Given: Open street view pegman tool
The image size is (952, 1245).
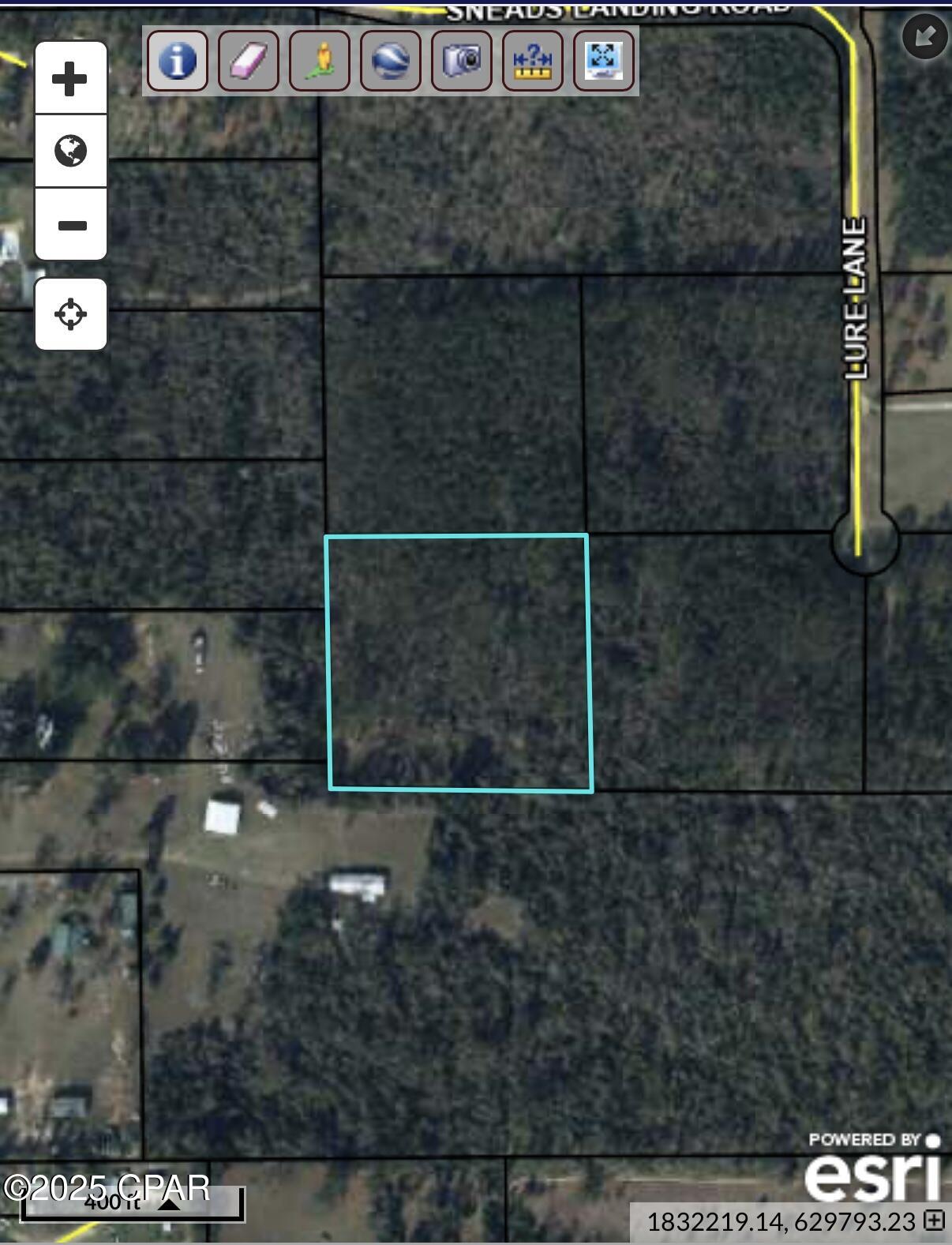Looking at the screenshot, I should tap(320, 61).
